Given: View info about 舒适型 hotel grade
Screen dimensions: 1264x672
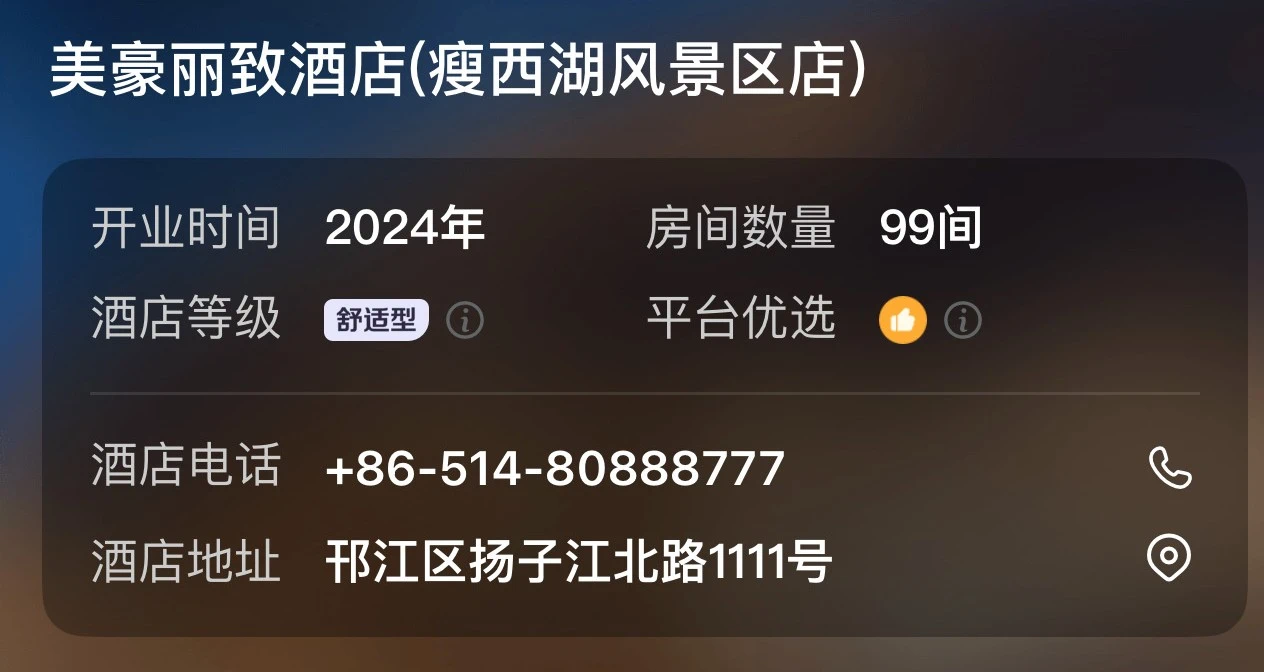Looking at the screenshot, I should tap(465, 320).
